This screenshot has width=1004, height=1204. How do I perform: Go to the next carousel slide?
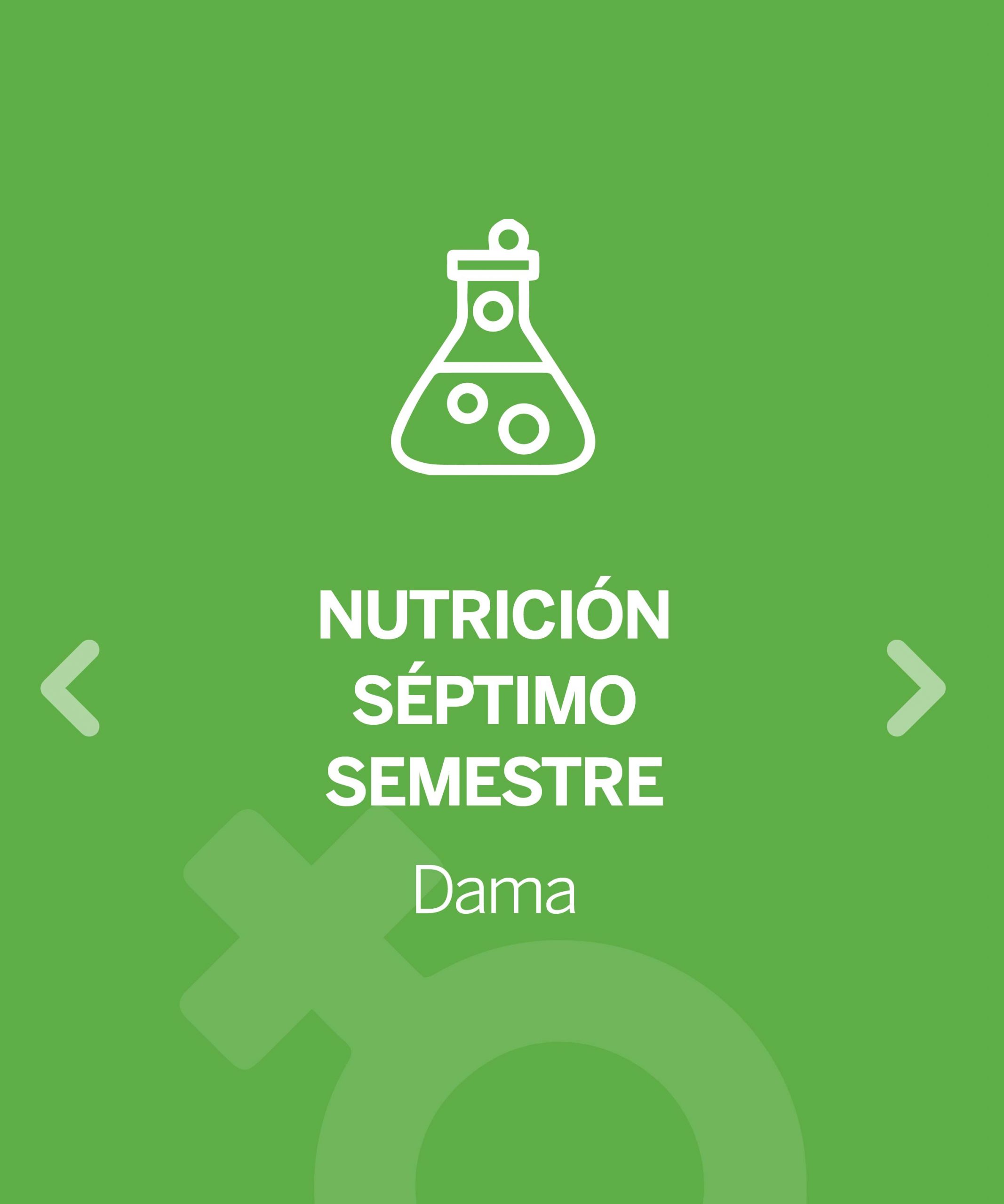pyautogui.click(x=916, y=688)
